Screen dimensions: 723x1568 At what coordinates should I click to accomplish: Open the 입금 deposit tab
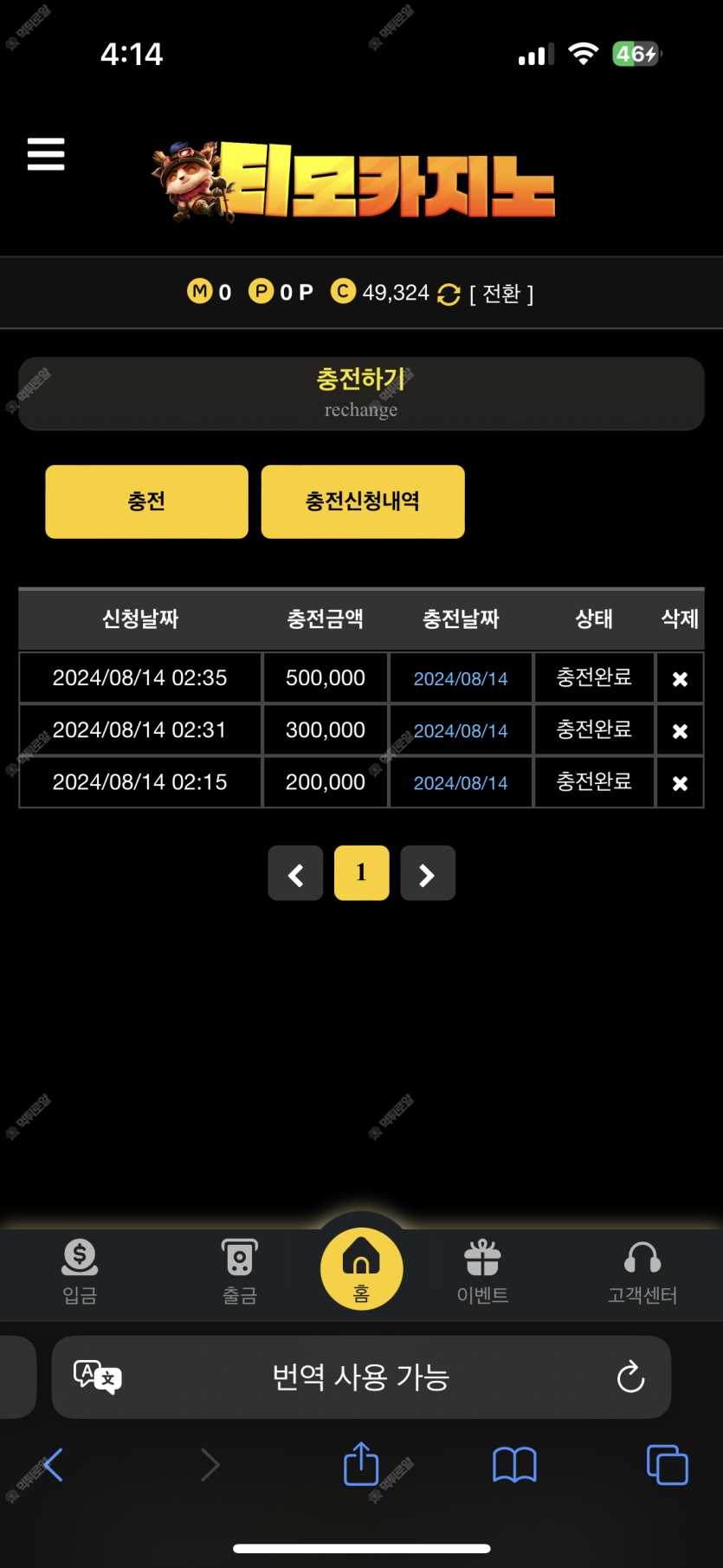pyautogui.click(x=80, y=1271)
